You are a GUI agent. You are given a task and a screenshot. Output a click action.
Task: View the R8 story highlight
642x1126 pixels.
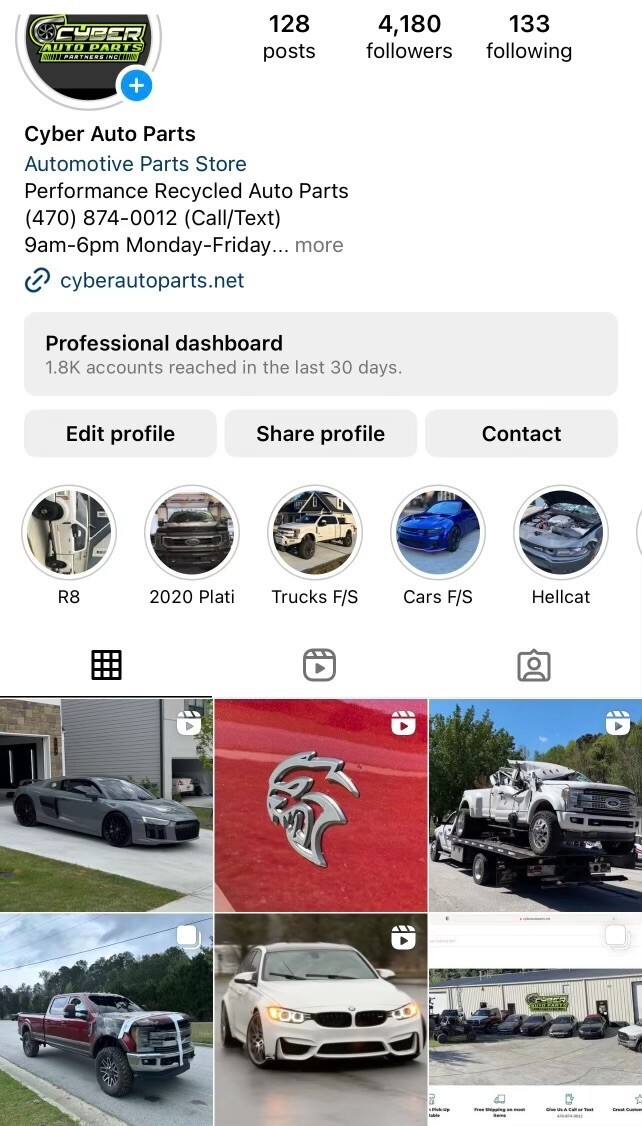[69, 533]
